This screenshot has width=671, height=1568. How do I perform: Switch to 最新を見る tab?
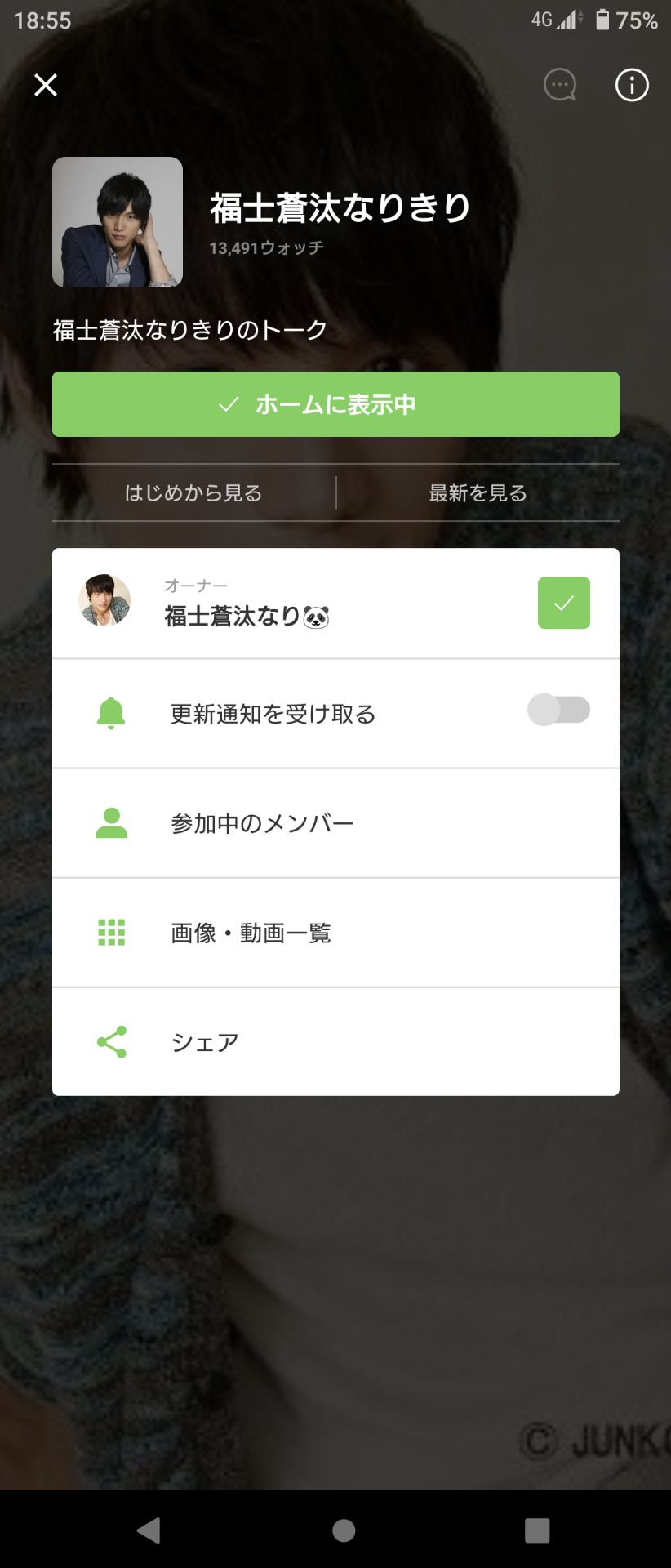(x=477, y=492)
